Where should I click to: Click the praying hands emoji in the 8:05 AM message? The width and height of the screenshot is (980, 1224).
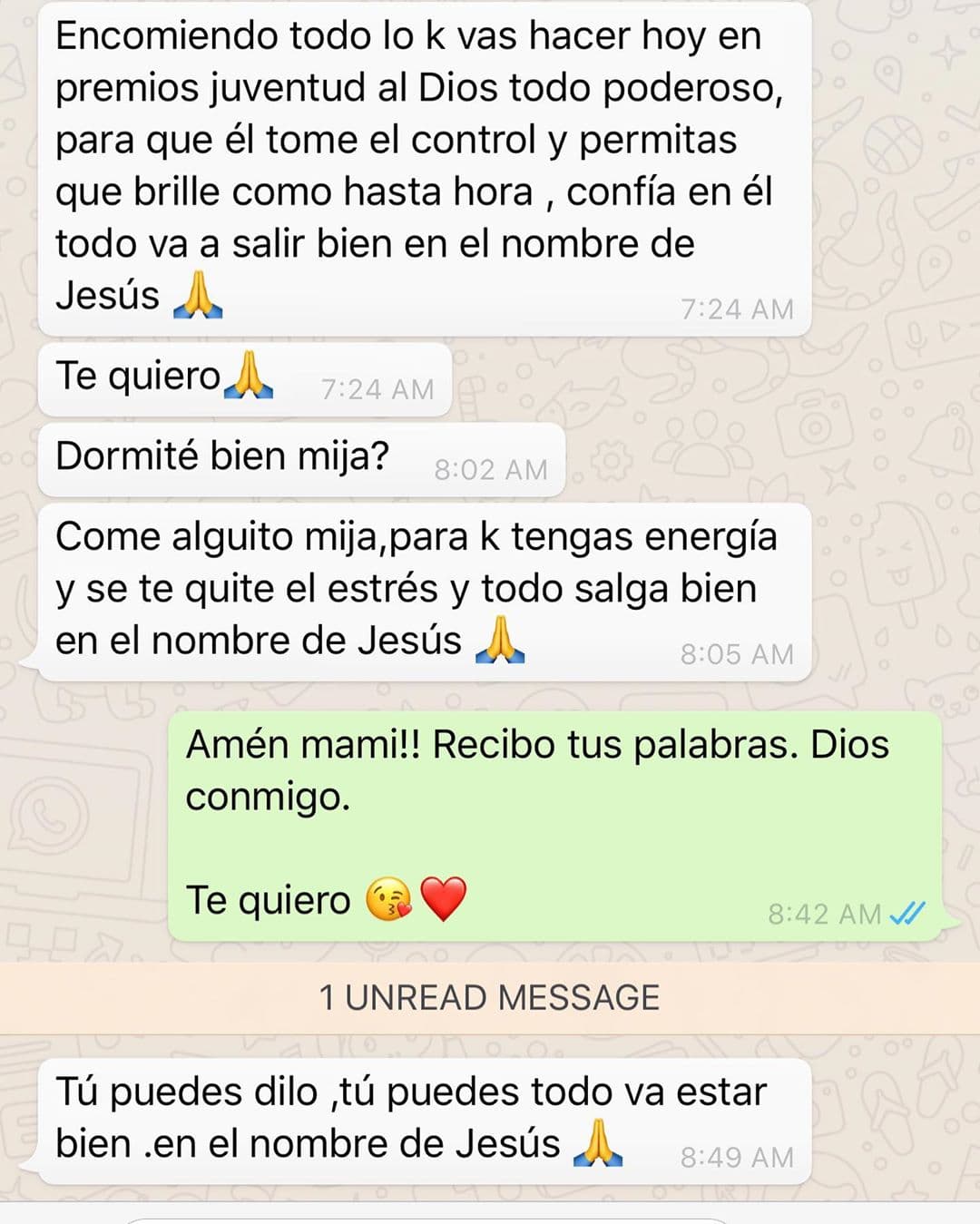(x=504, y=640)
